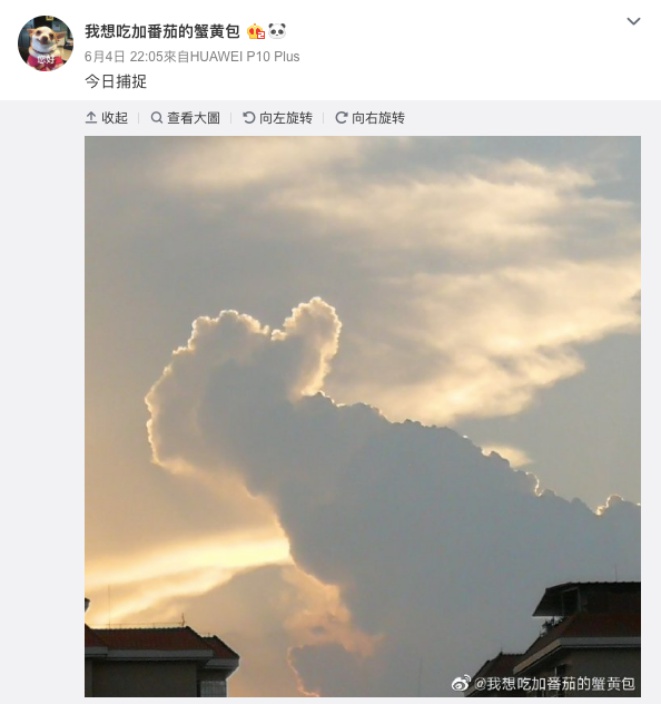Expand the post options chevron
Screen dimensions: 661x704
pos(633,21)
